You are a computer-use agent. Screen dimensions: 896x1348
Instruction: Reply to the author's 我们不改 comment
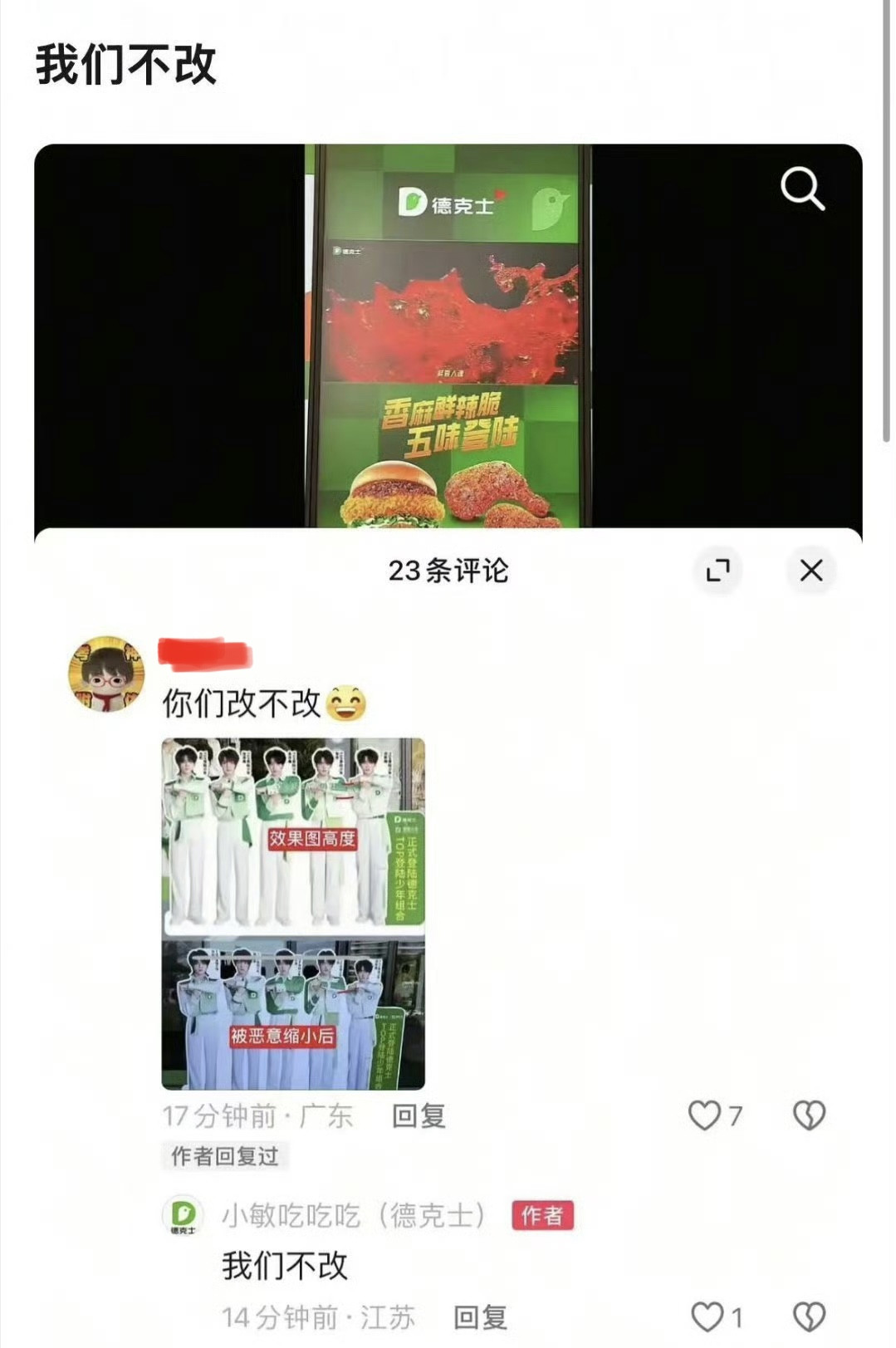[480, 1317]
